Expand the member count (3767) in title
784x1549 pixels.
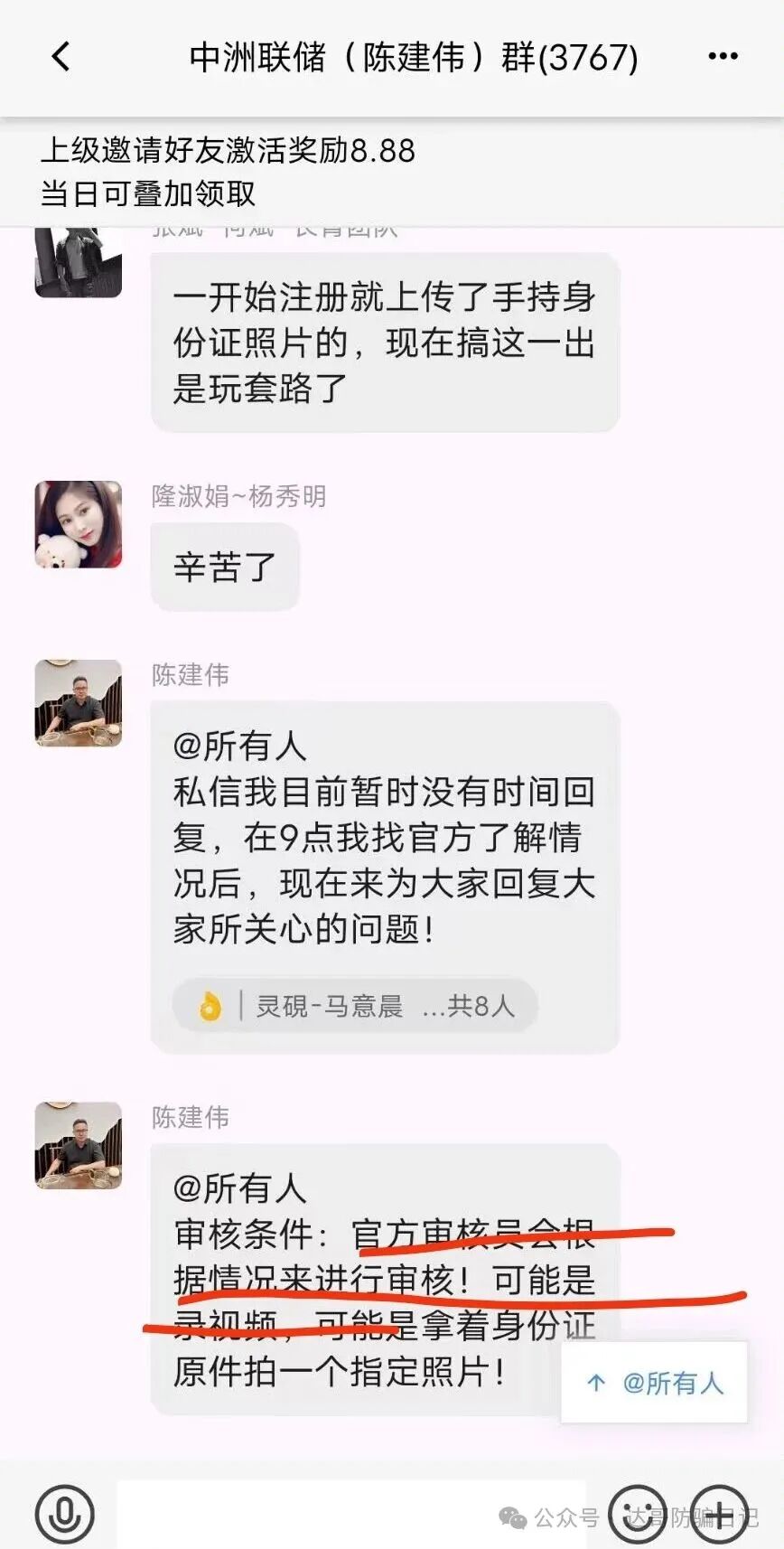point(592,56)
